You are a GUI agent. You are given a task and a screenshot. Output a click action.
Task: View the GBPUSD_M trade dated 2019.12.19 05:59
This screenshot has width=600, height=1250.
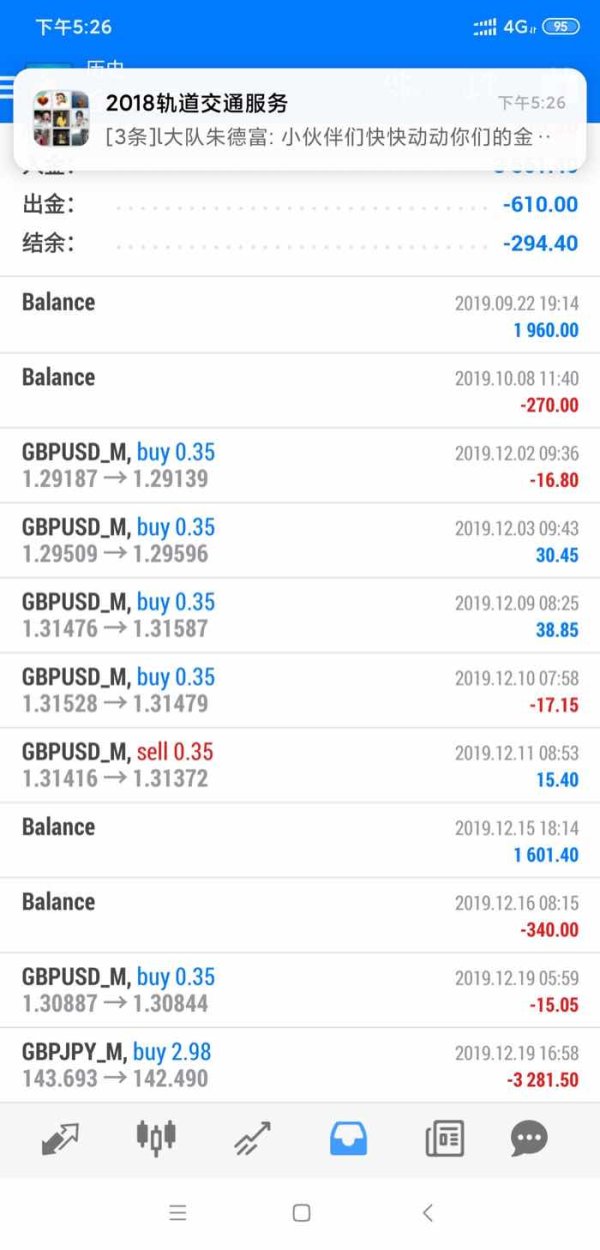click(x=300, y=990)
